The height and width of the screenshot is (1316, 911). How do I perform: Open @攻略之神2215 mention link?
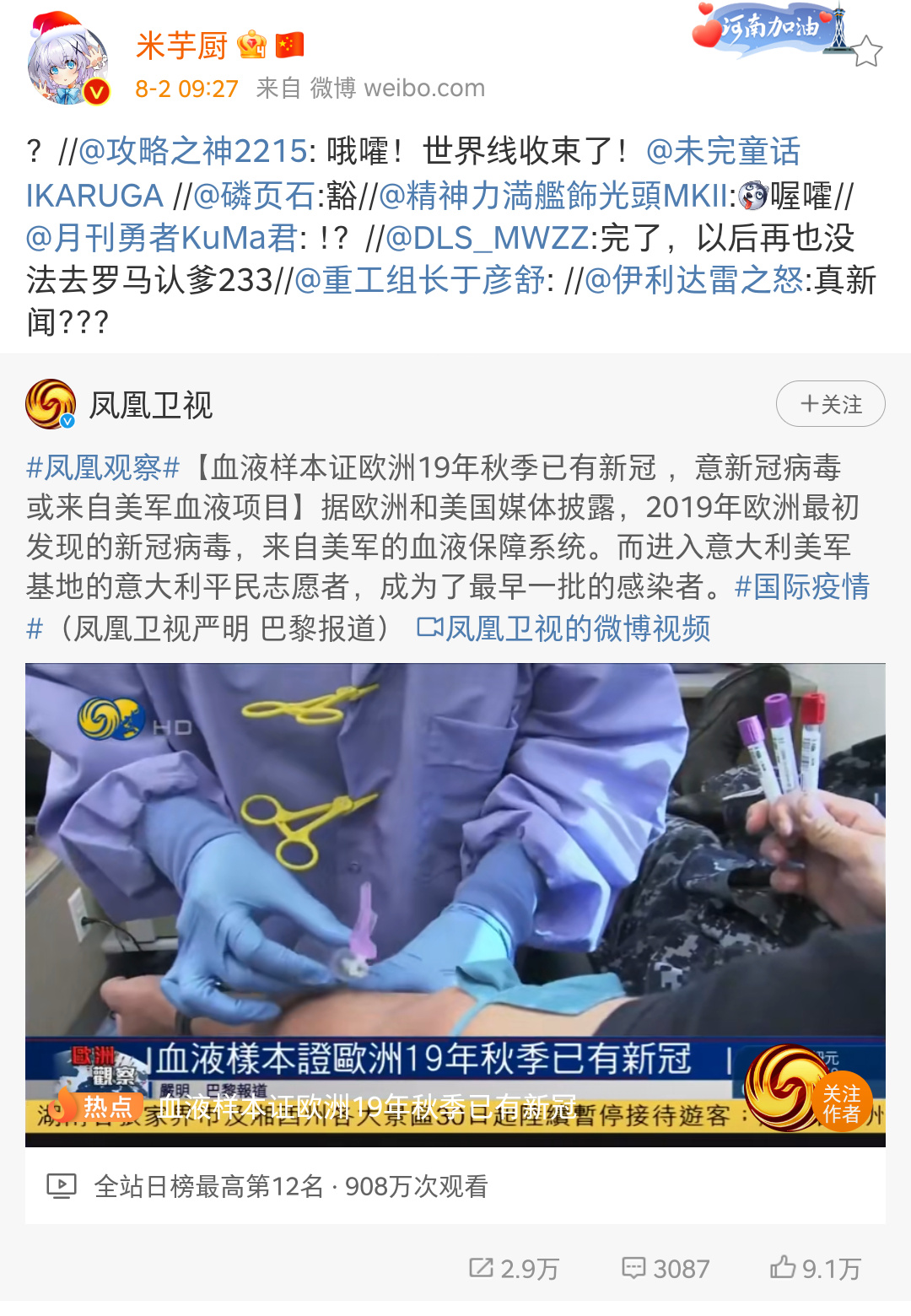click(x=193, y=152)
